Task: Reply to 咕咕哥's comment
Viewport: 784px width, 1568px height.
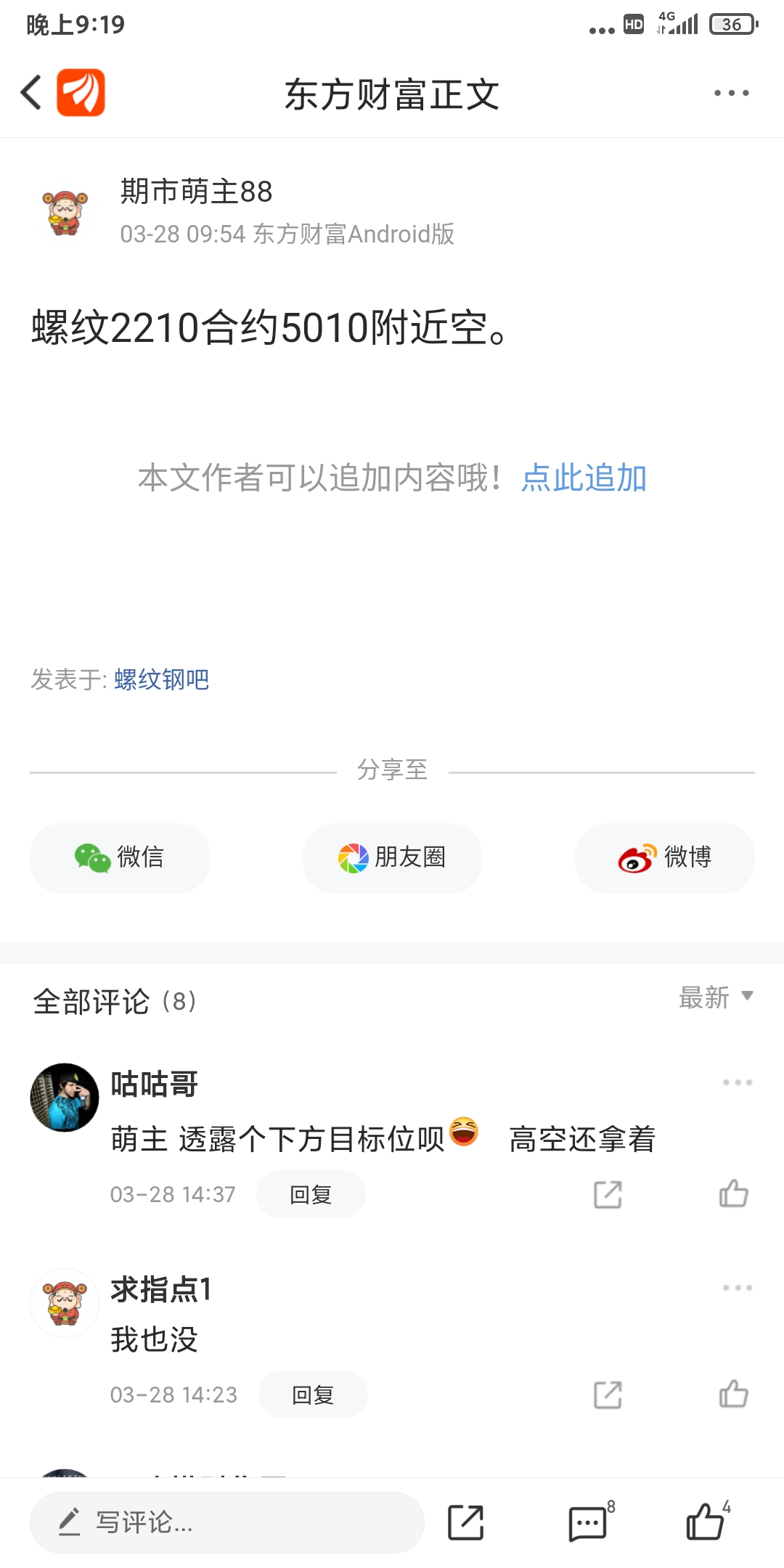Action: pyautogui.click(x=311, y=1194)
